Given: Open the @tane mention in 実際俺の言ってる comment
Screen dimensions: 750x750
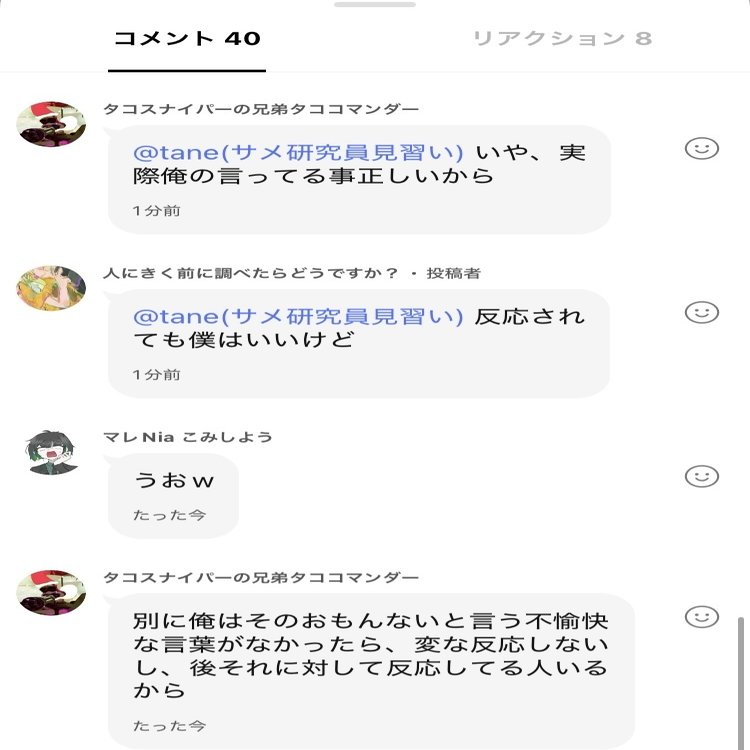Looking at the screenshot, I should (x=298, y=153).
